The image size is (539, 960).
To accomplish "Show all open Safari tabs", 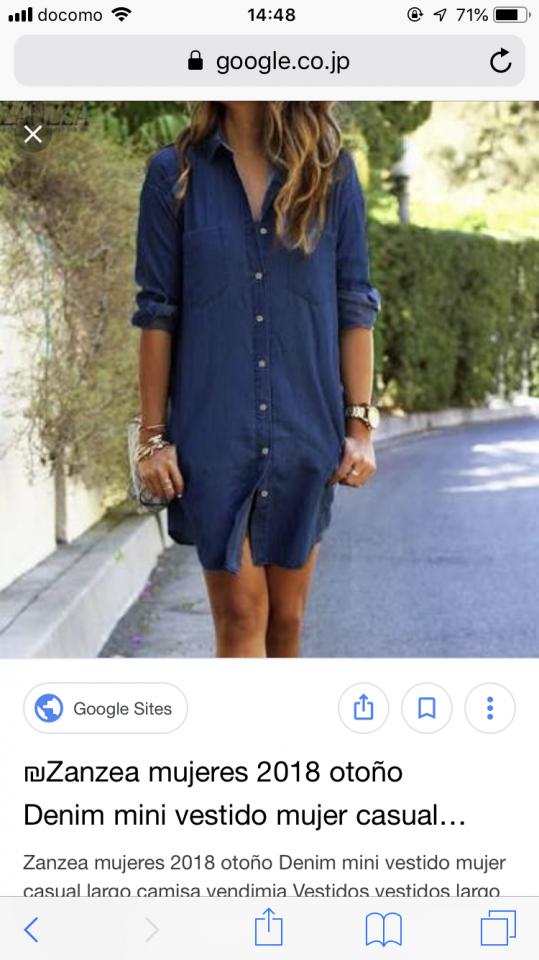I will point(498,928).
